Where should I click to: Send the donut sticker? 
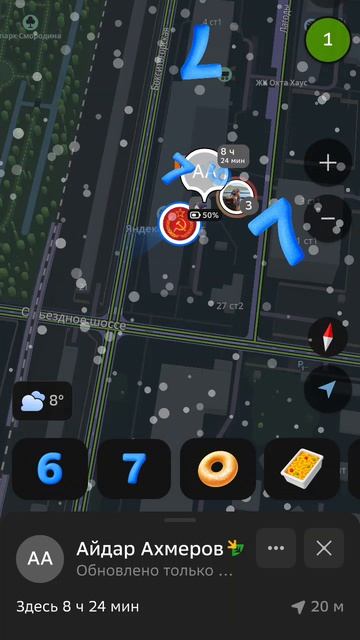tap(218, 469)
